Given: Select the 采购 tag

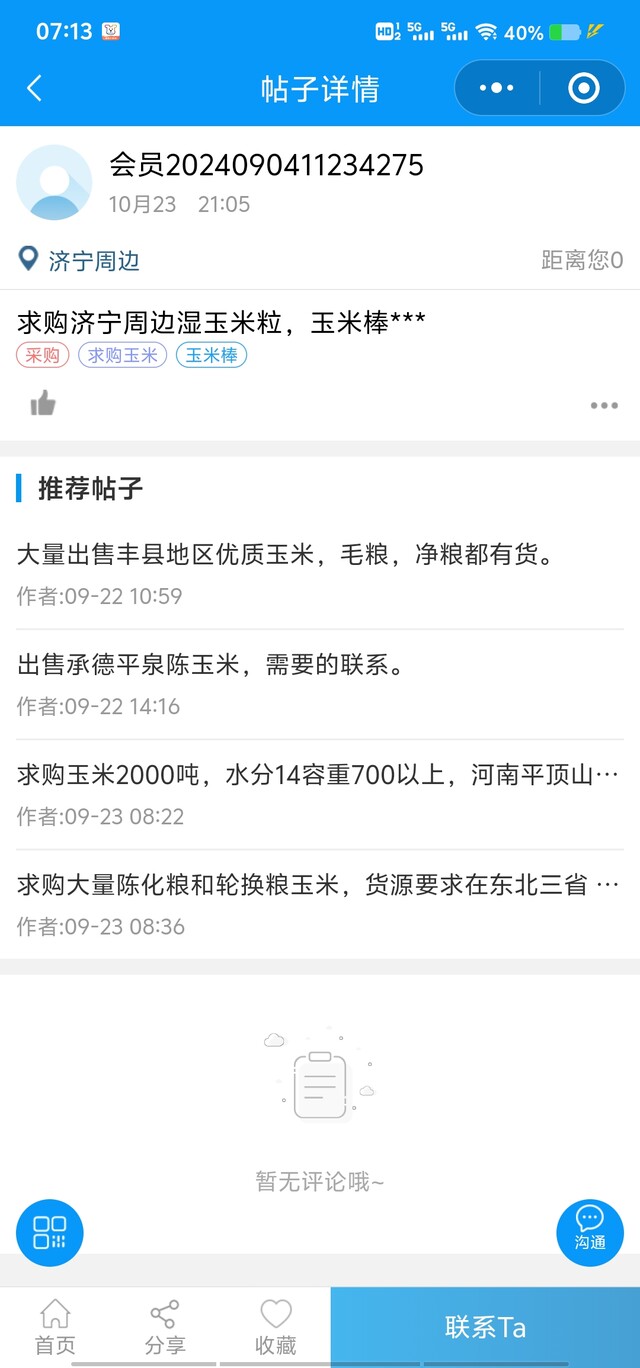Looking at the screenshot, I should click(x=43, y=354).
